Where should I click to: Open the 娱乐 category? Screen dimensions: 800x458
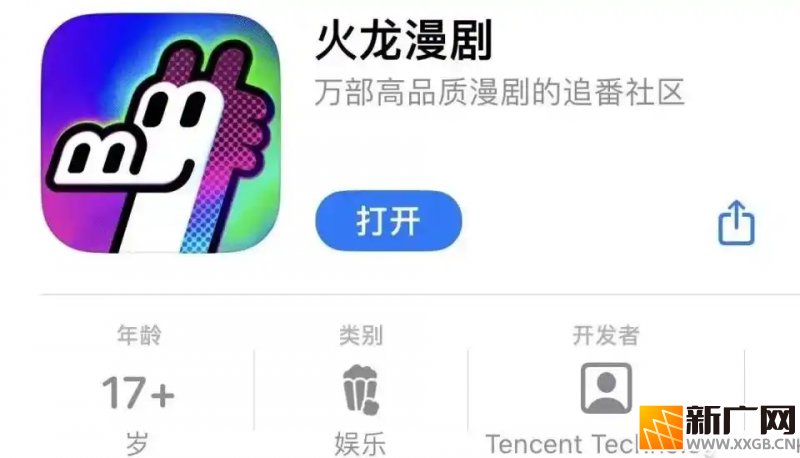coord(360,390)
